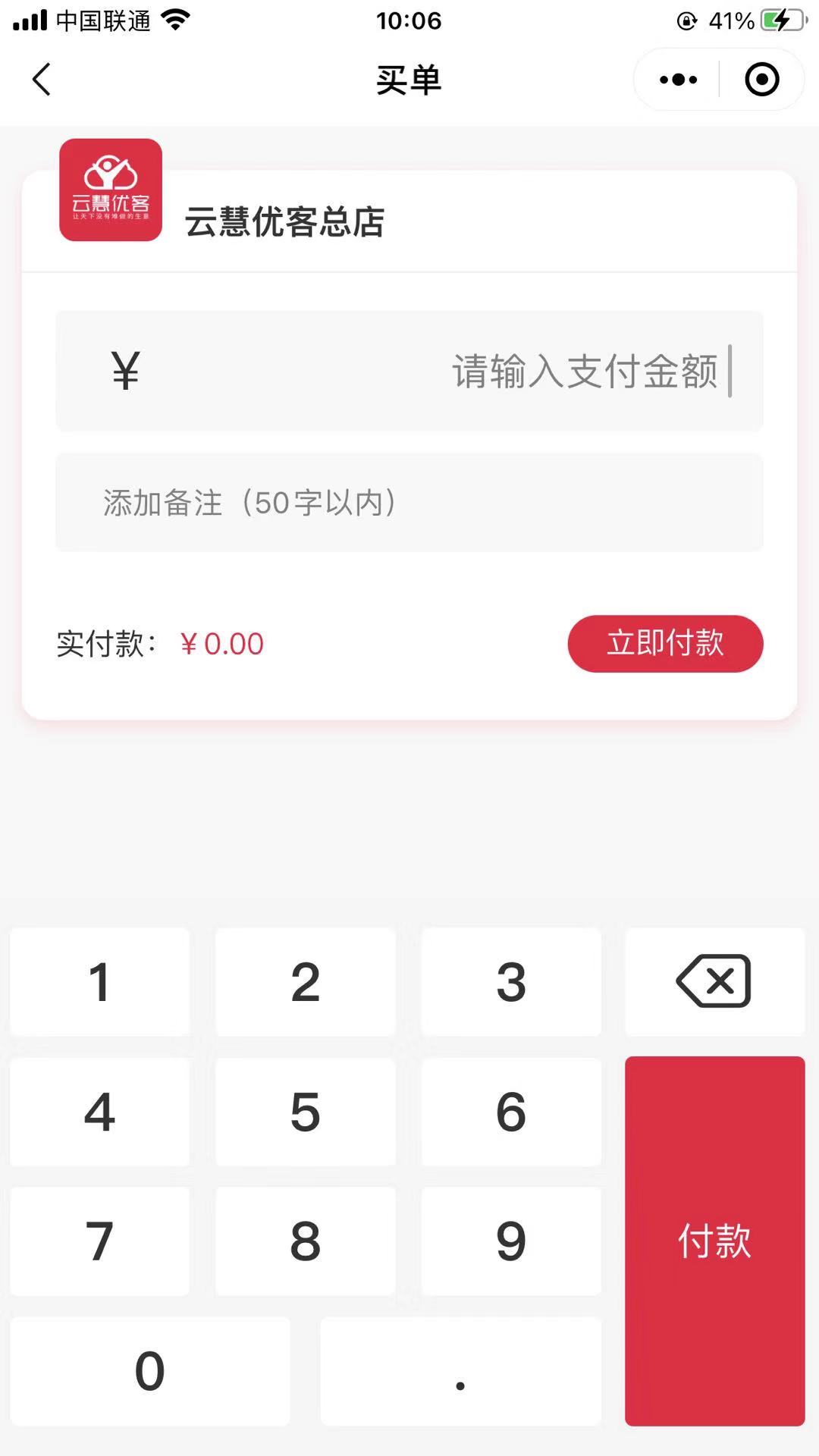Enter digit 9 on the keypad
The height and width of the screenshot is (1456, 819).
[511, 1241]
